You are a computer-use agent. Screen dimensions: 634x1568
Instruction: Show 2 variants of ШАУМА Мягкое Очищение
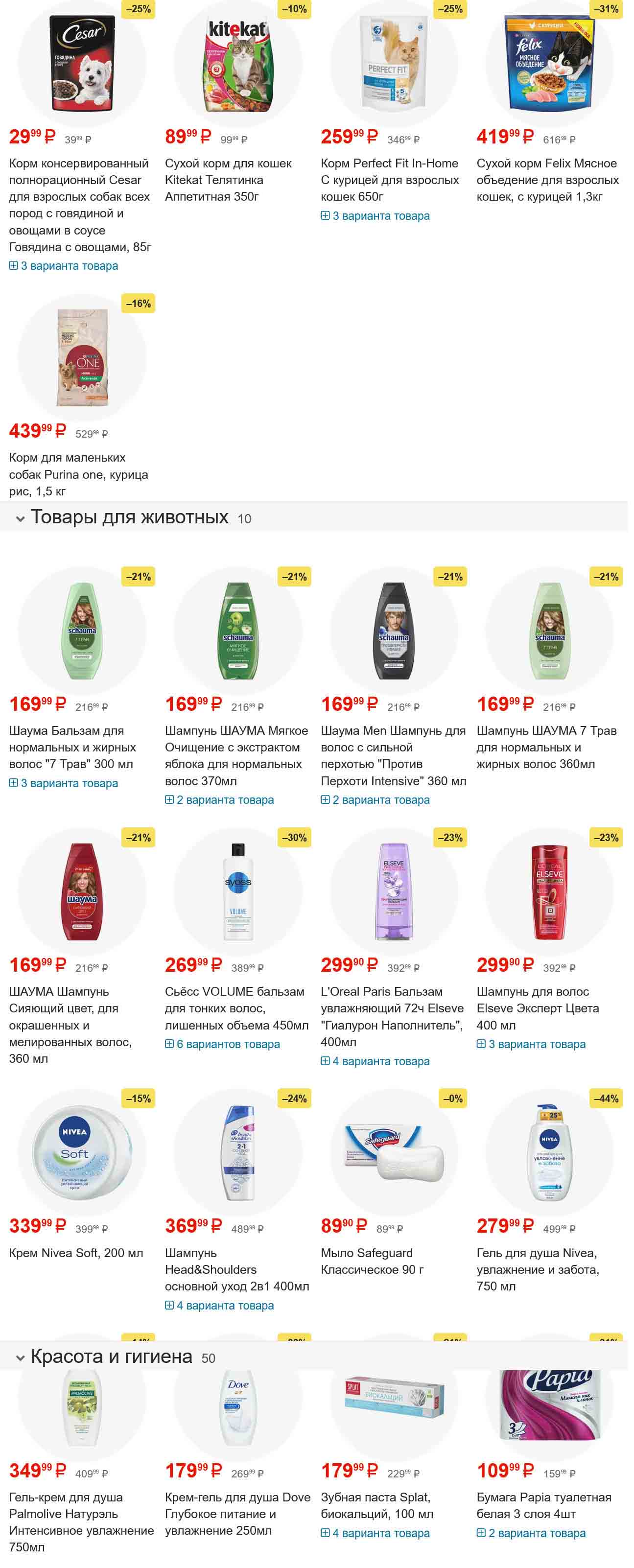pyautogui.click(x=220, y=800)
